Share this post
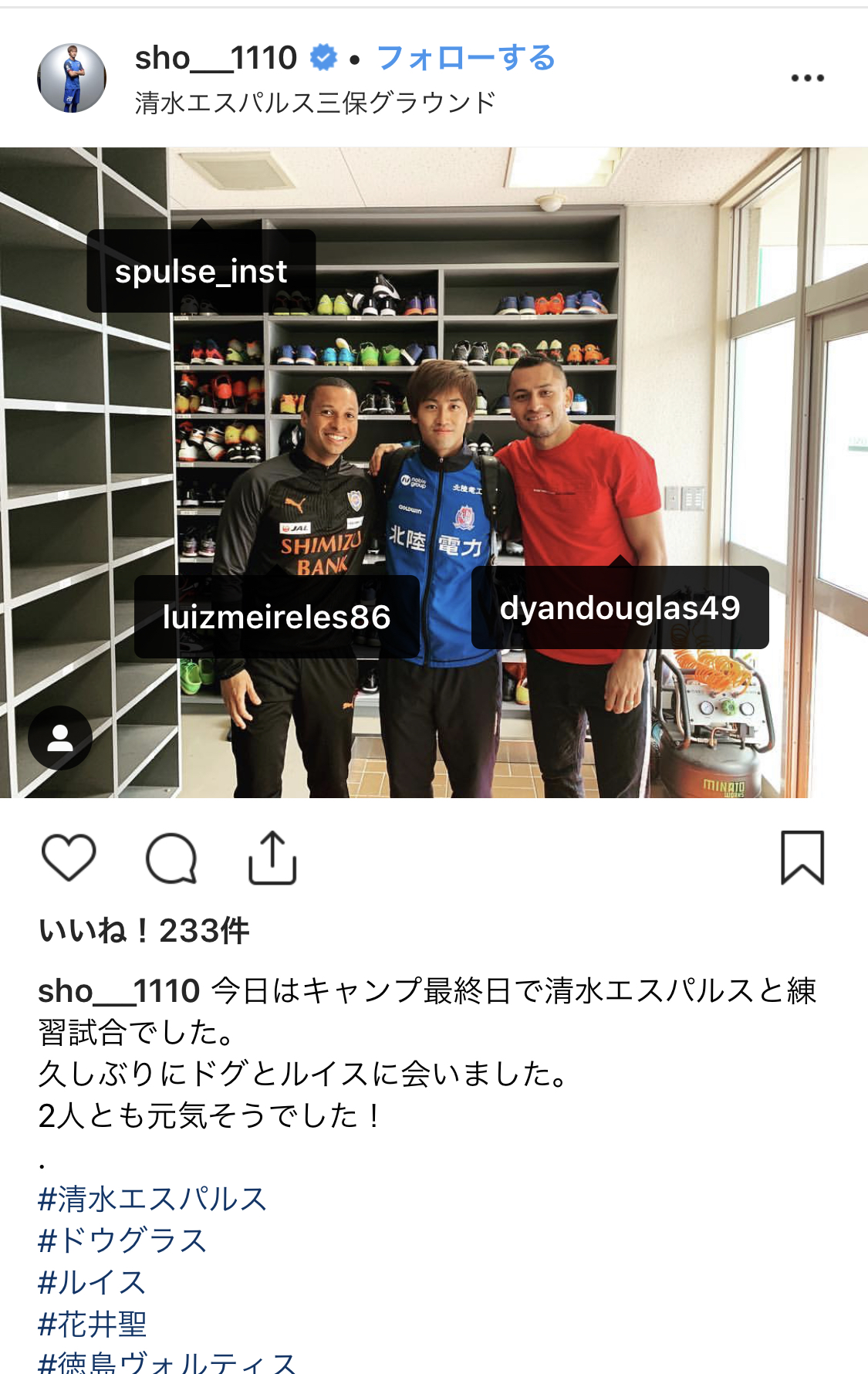The height and width of the screenshot is (1374, 868). (x=272, y=858)
